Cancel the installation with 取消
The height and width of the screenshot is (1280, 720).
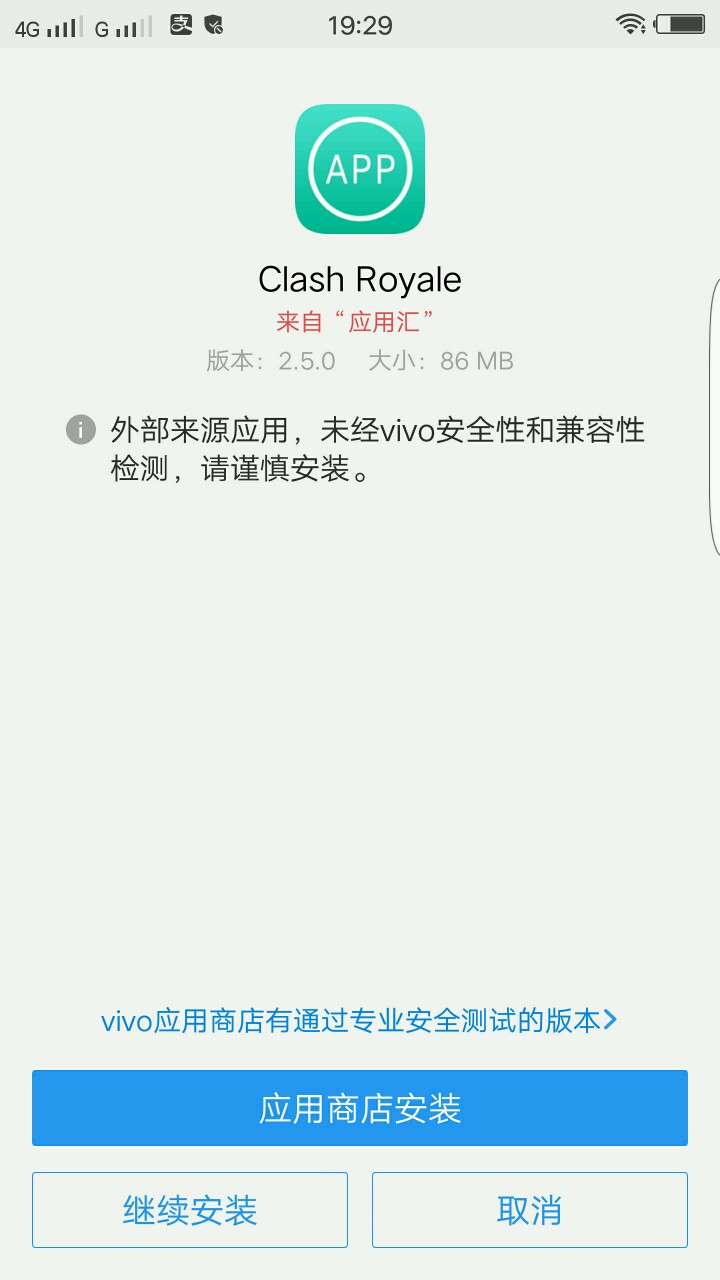(530, 1210)
